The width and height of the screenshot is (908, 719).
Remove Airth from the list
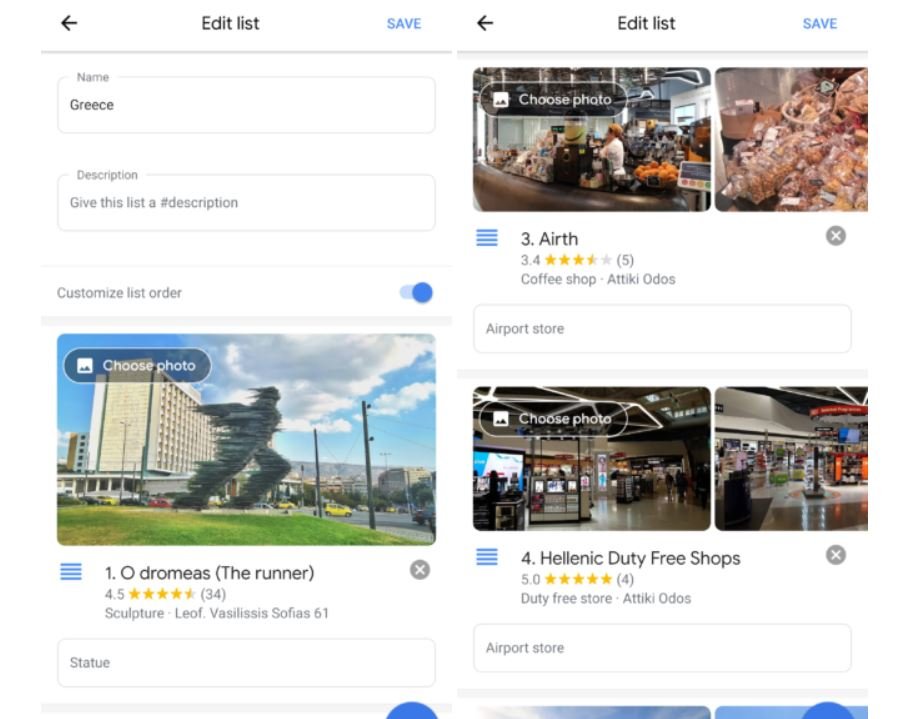coord(836,235)
